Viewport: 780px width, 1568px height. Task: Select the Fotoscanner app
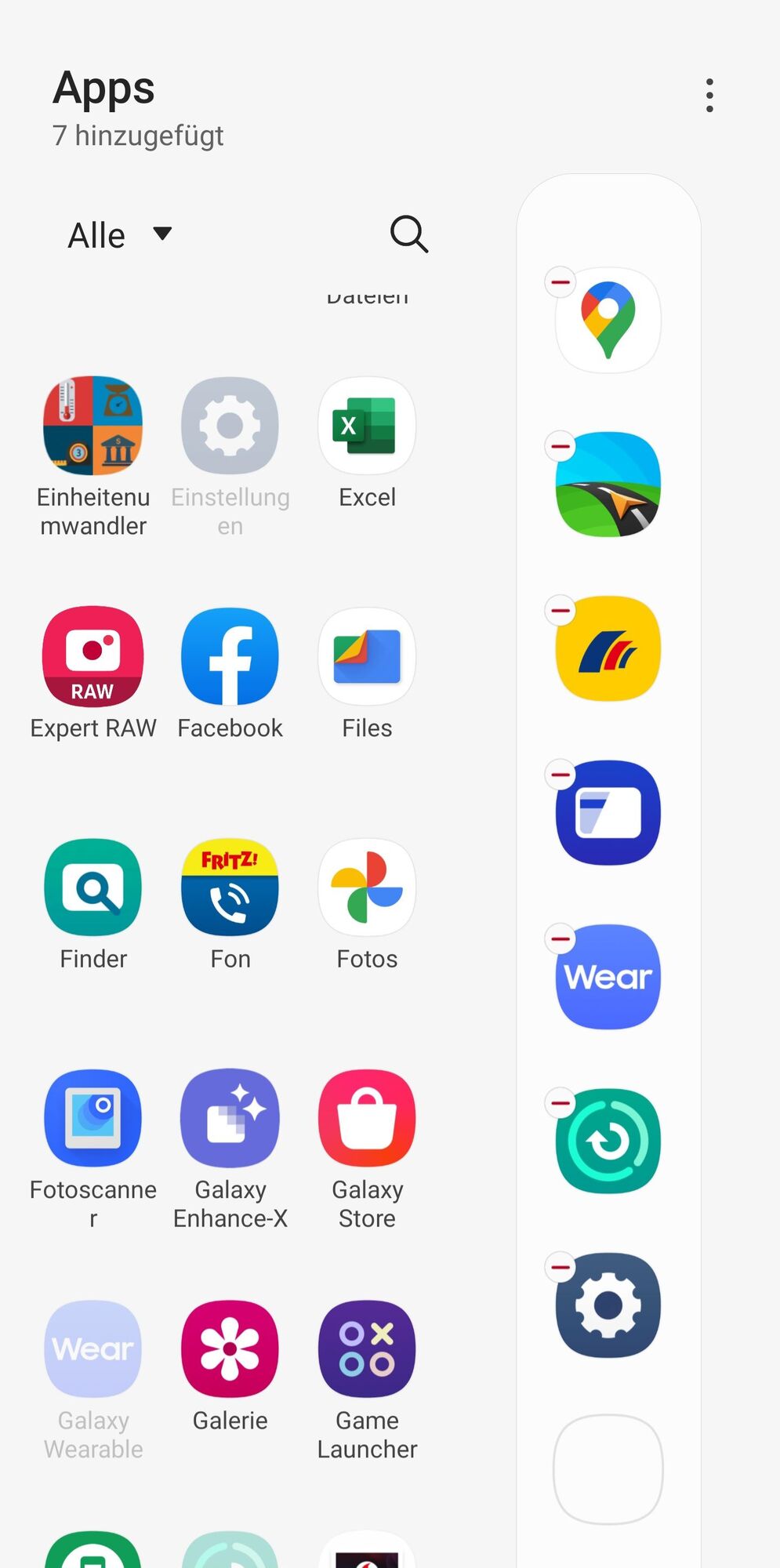click(x=93, y=1117)
